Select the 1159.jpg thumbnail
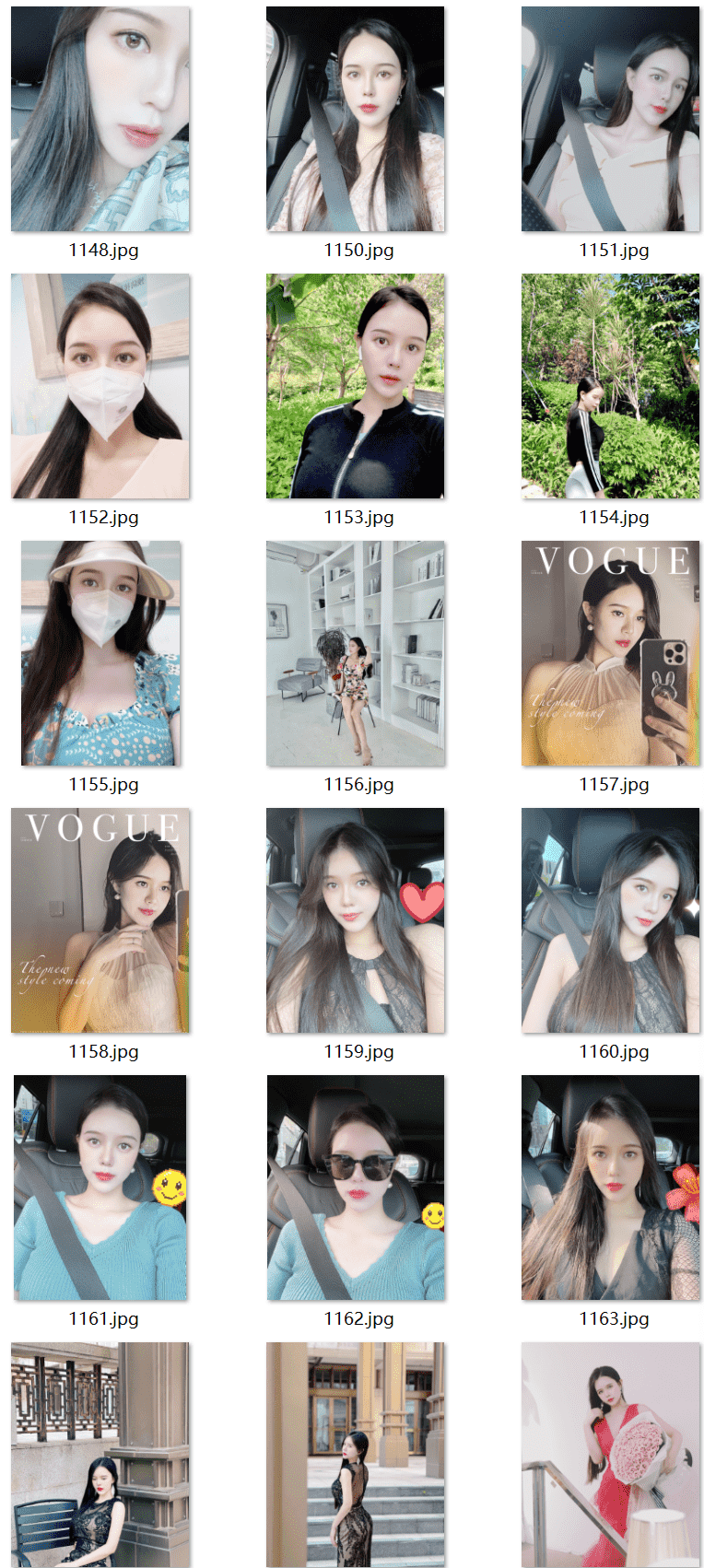Viewport: 704px width, 1568px height. point(356,921)
